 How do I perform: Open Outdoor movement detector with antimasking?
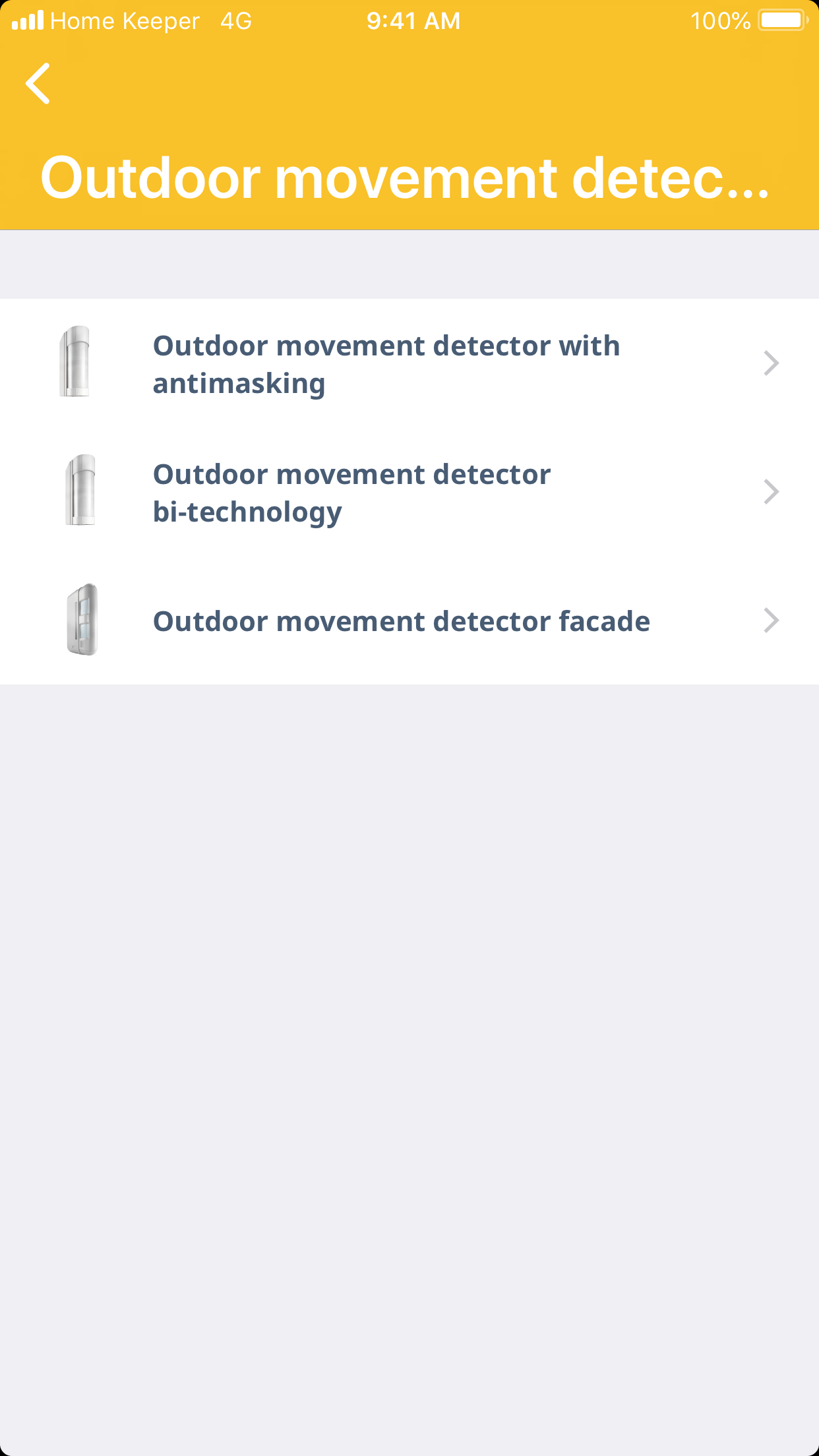pyautogui.click(x=409, y=364)
